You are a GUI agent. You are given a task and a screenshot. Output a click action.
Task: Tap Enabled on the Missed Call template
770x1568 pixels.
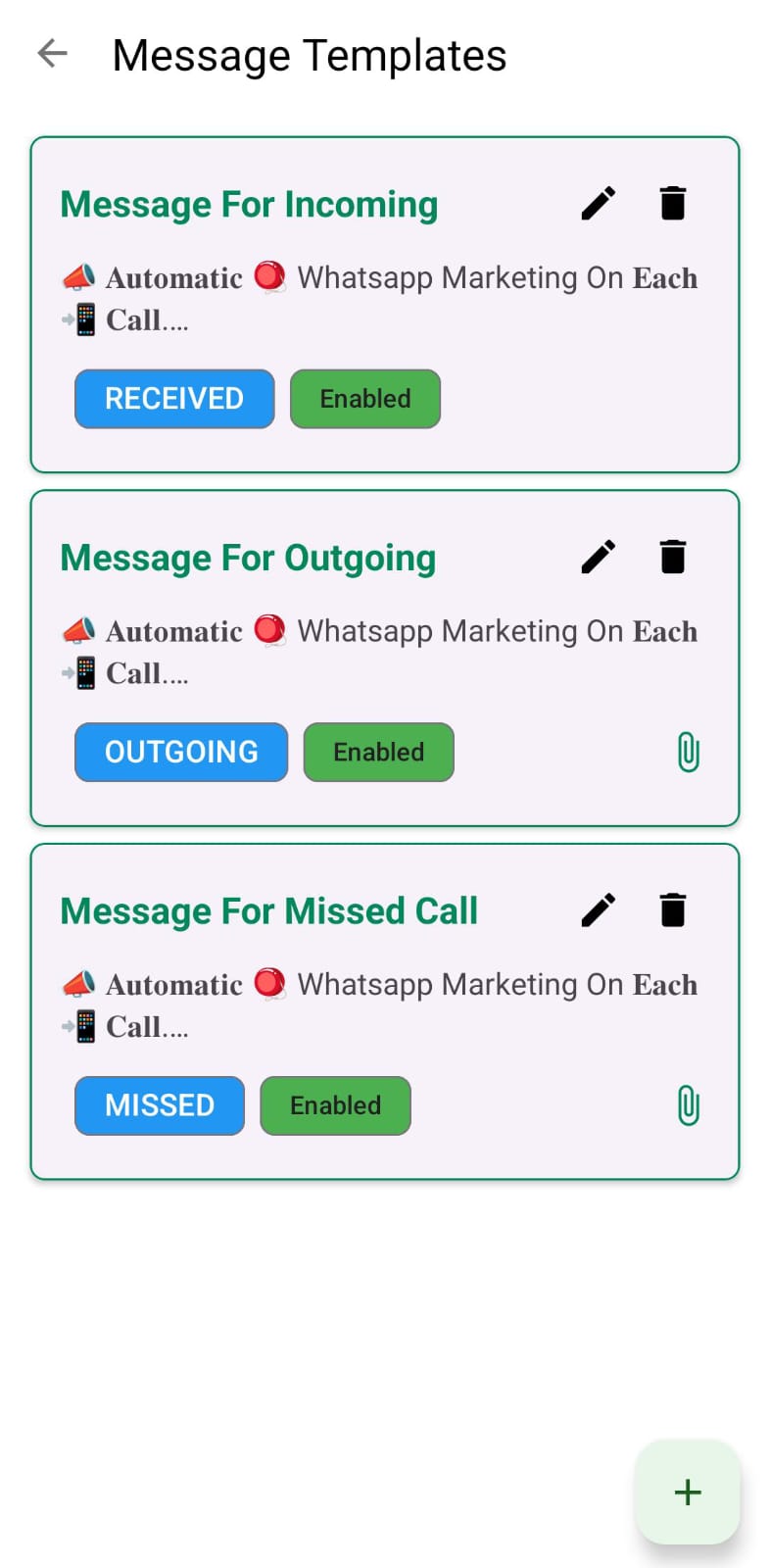(x=335, y=1105)
